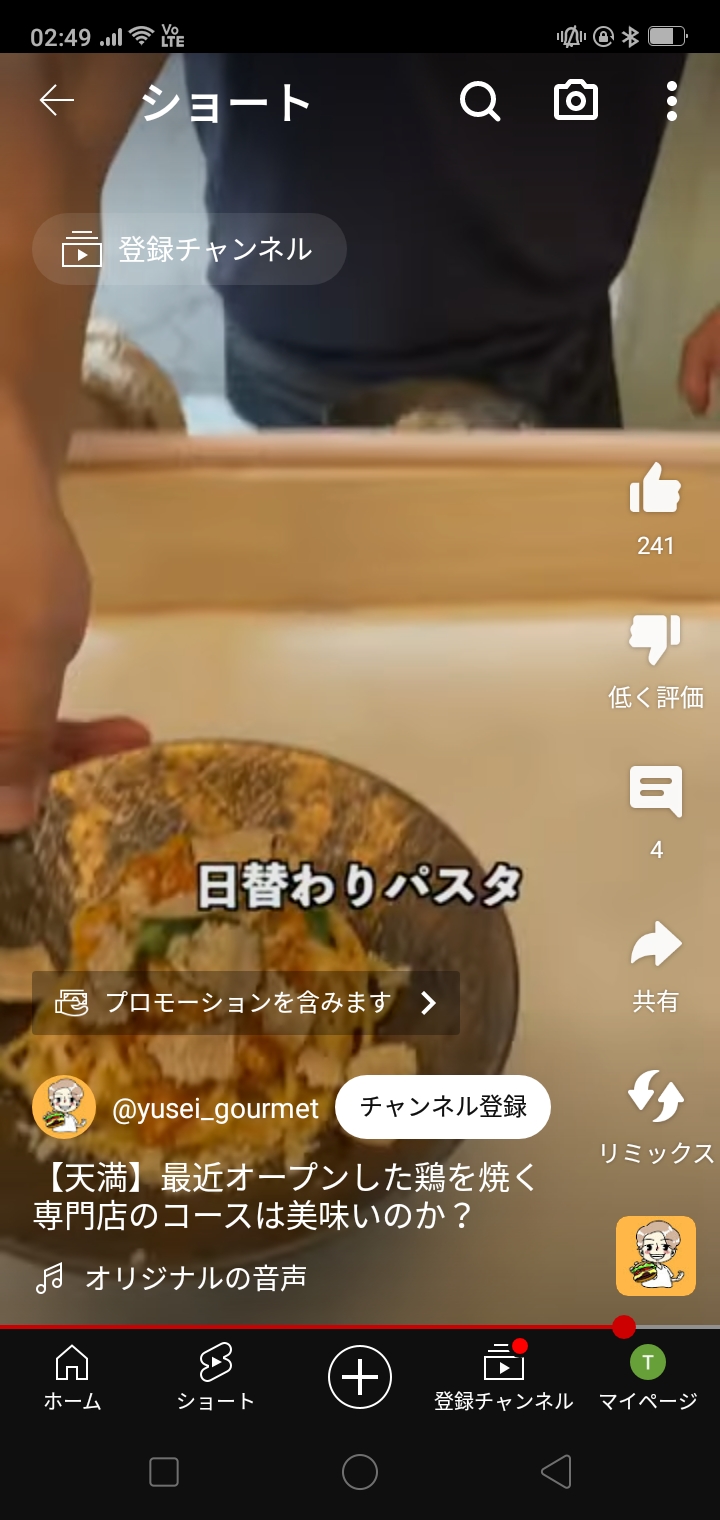
Task: Open the @yusei_gourmet channel
Action: pos(216,1108)
